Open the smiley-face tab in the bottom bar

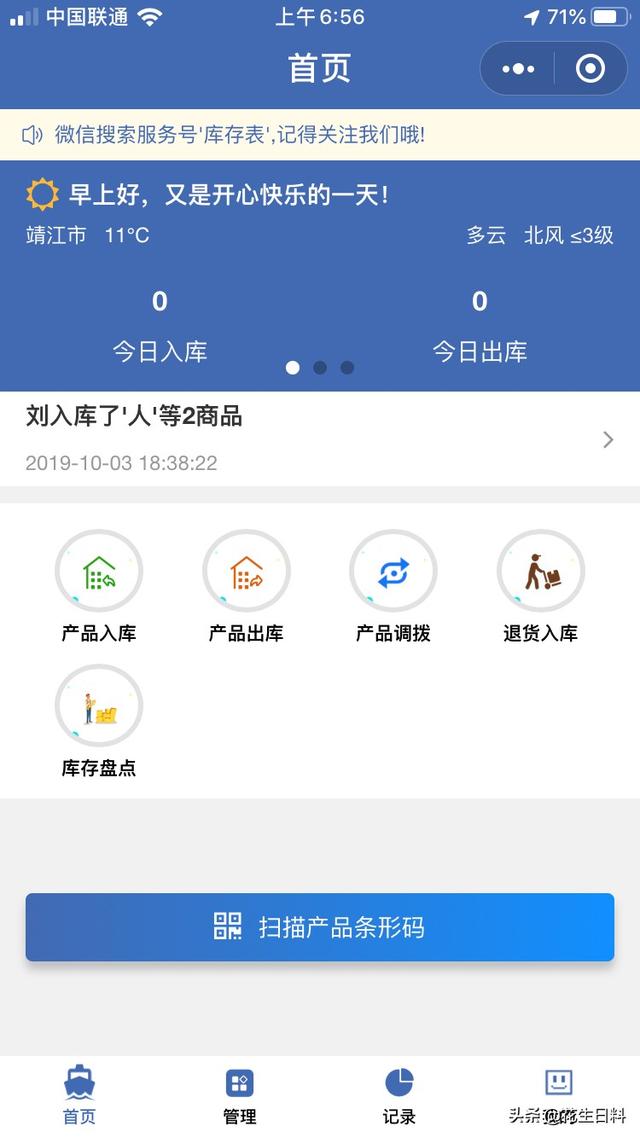pos(558,1085)
